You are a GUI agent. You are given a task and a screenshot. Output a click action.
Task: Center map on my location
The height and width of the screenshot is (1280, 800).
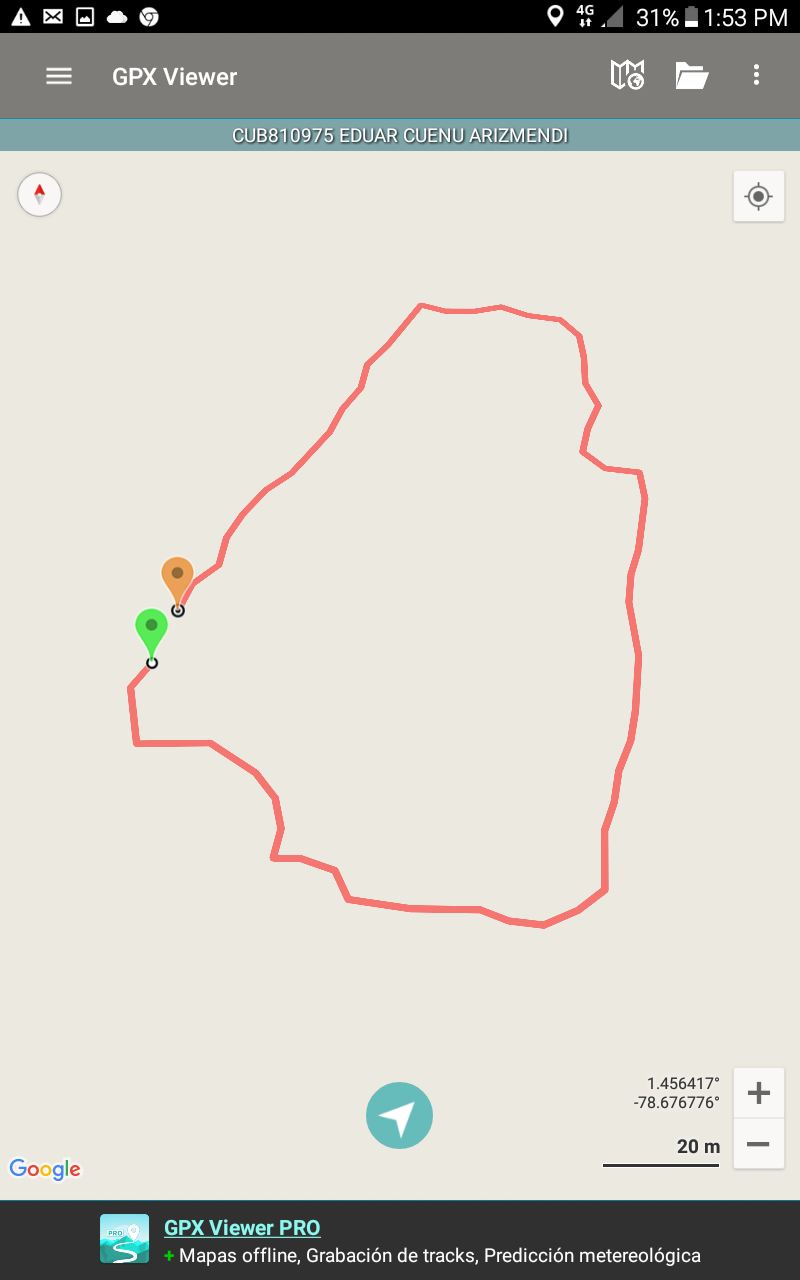click(x=758, y=196)
